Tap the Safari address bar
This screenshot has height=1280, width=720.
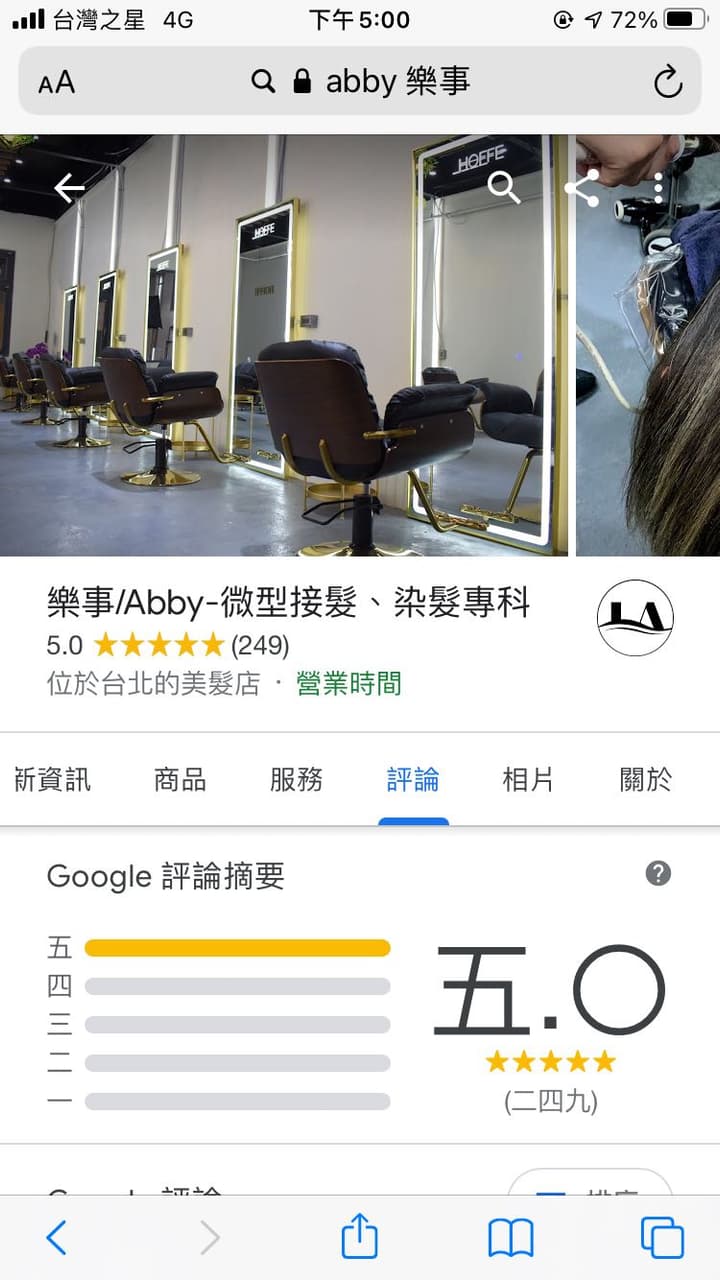coord(360,81)
